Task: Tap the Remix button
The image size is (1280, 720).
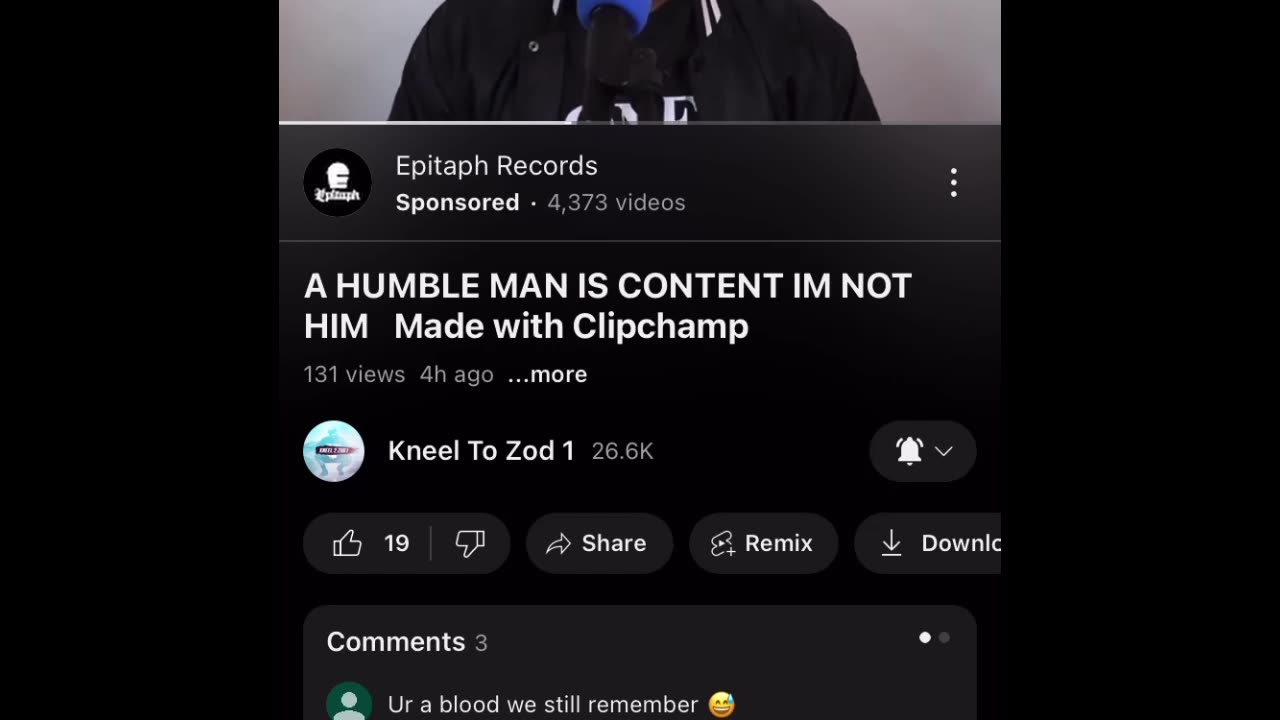Action: click(x=762, y=543)
